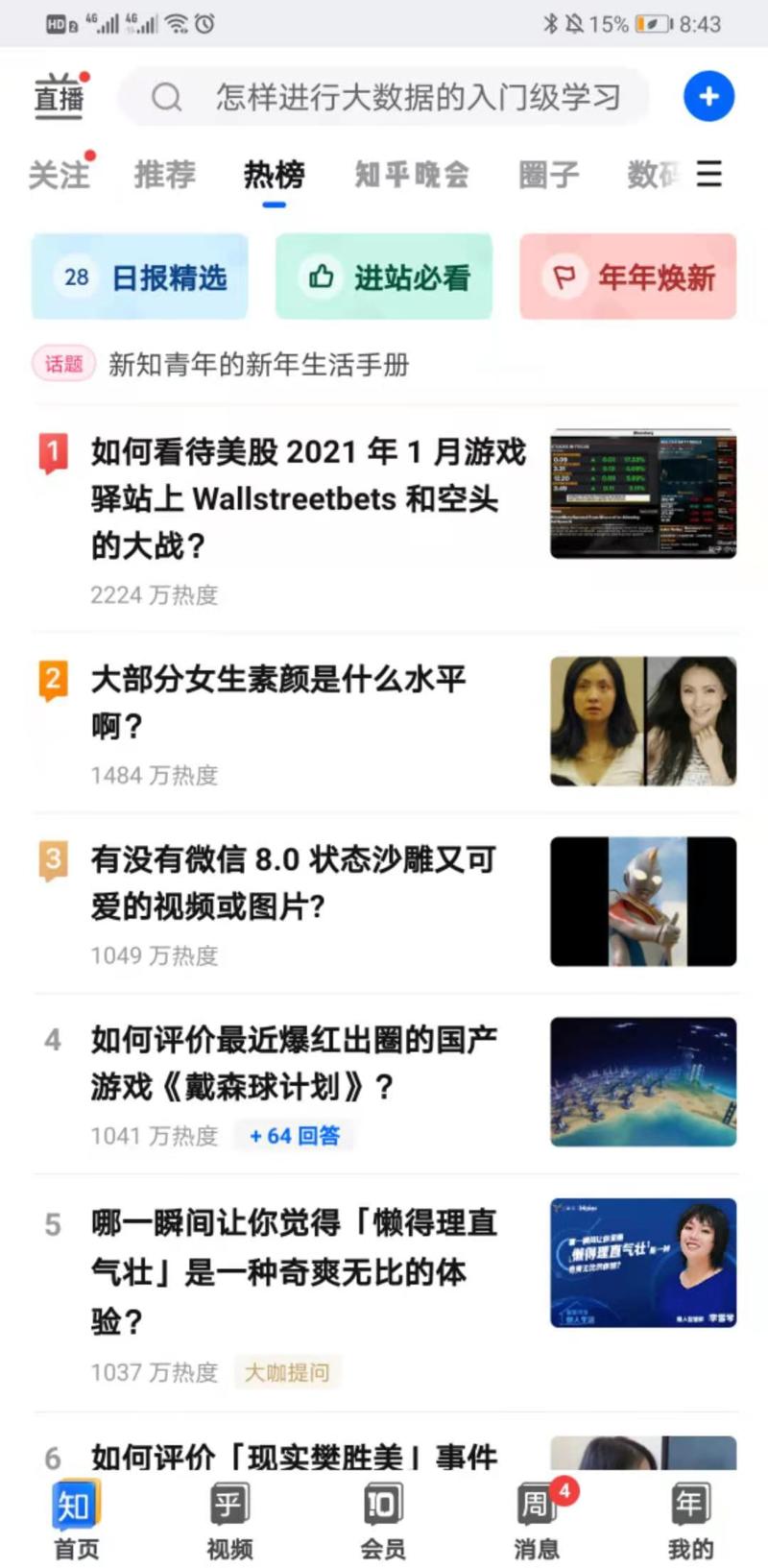
Task: Switch to the 知乎晚会 tab
Action: coord(413,175)
